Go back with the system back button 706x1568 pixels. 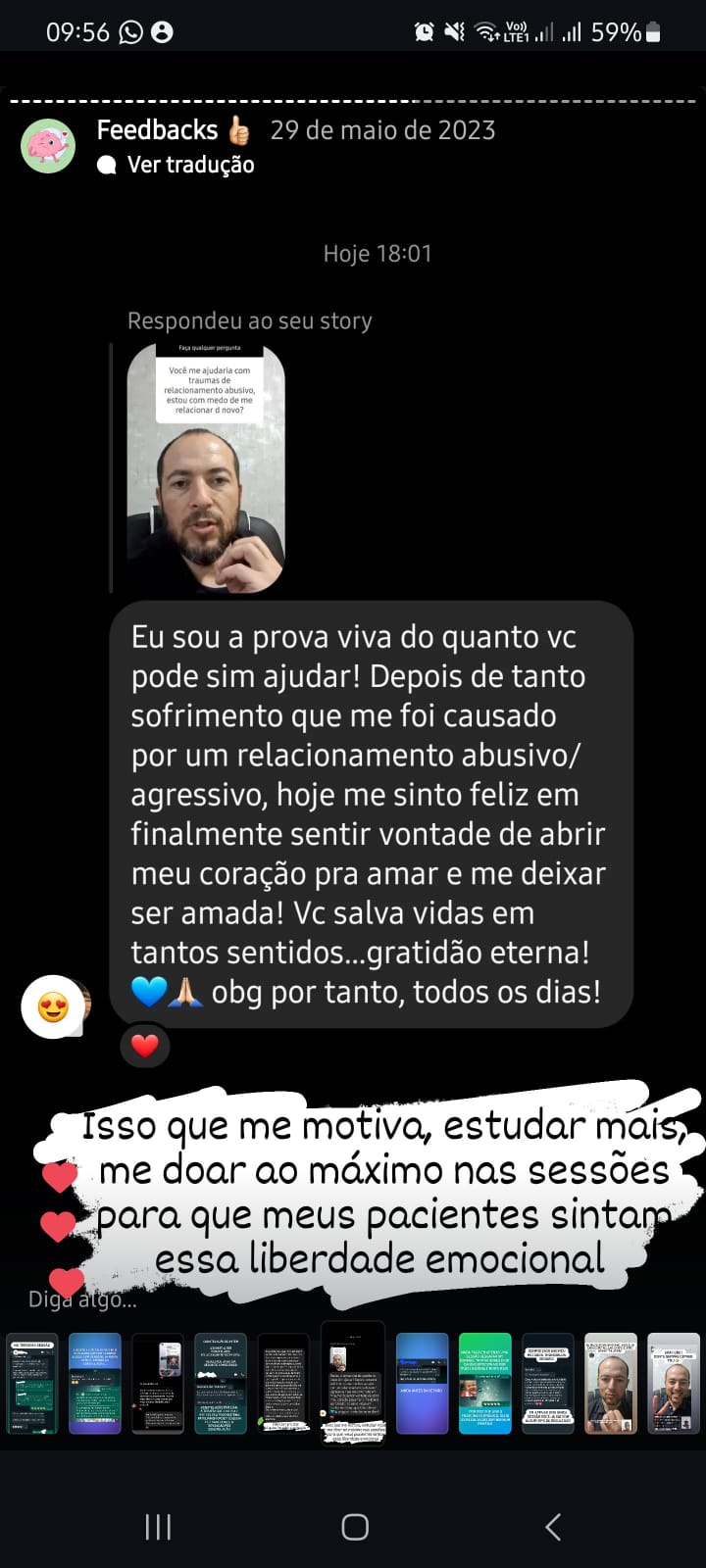coord(553,1526)
